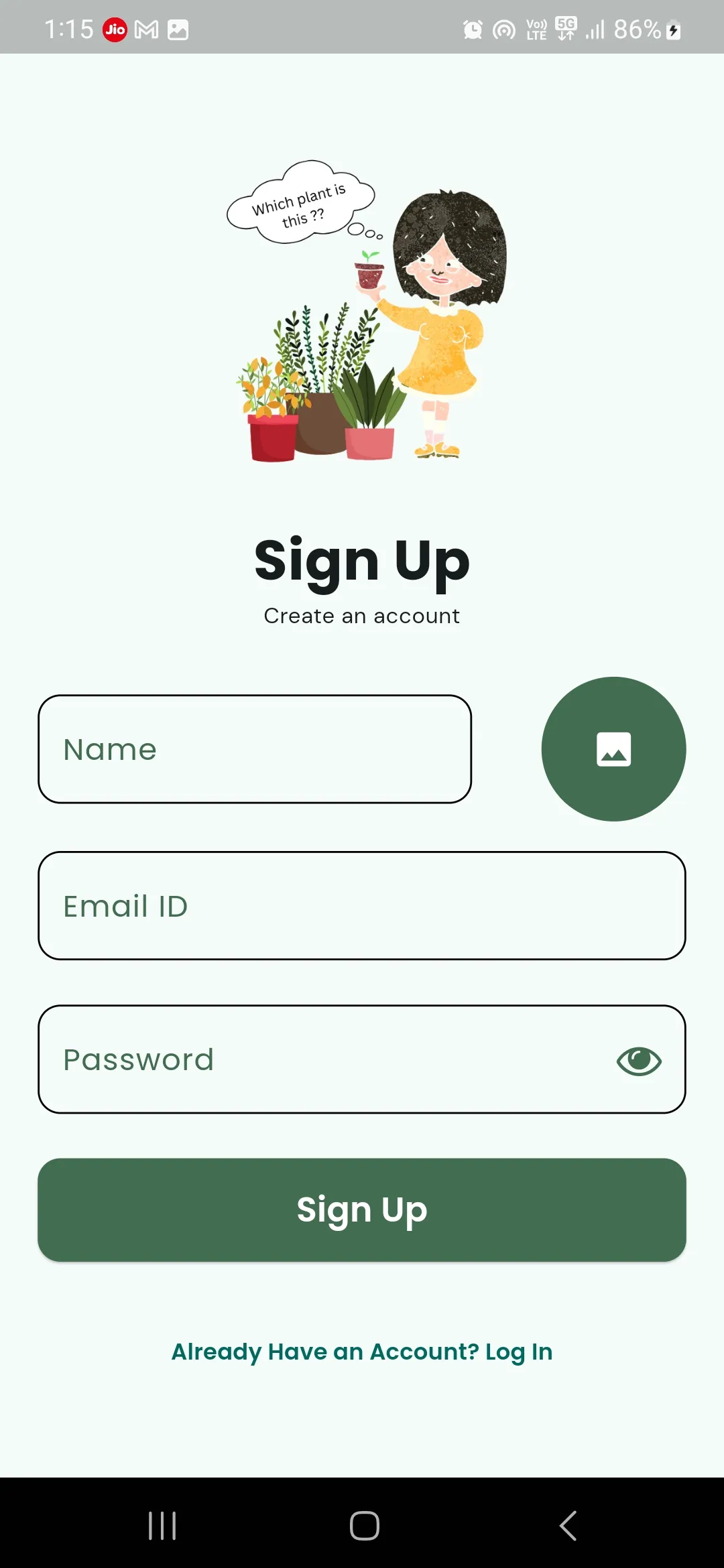Image resolution: width=724 pixels, height=1568 pixels.
Task: Toggle password visibility with the eye icon
Action: pos(639,1061)
